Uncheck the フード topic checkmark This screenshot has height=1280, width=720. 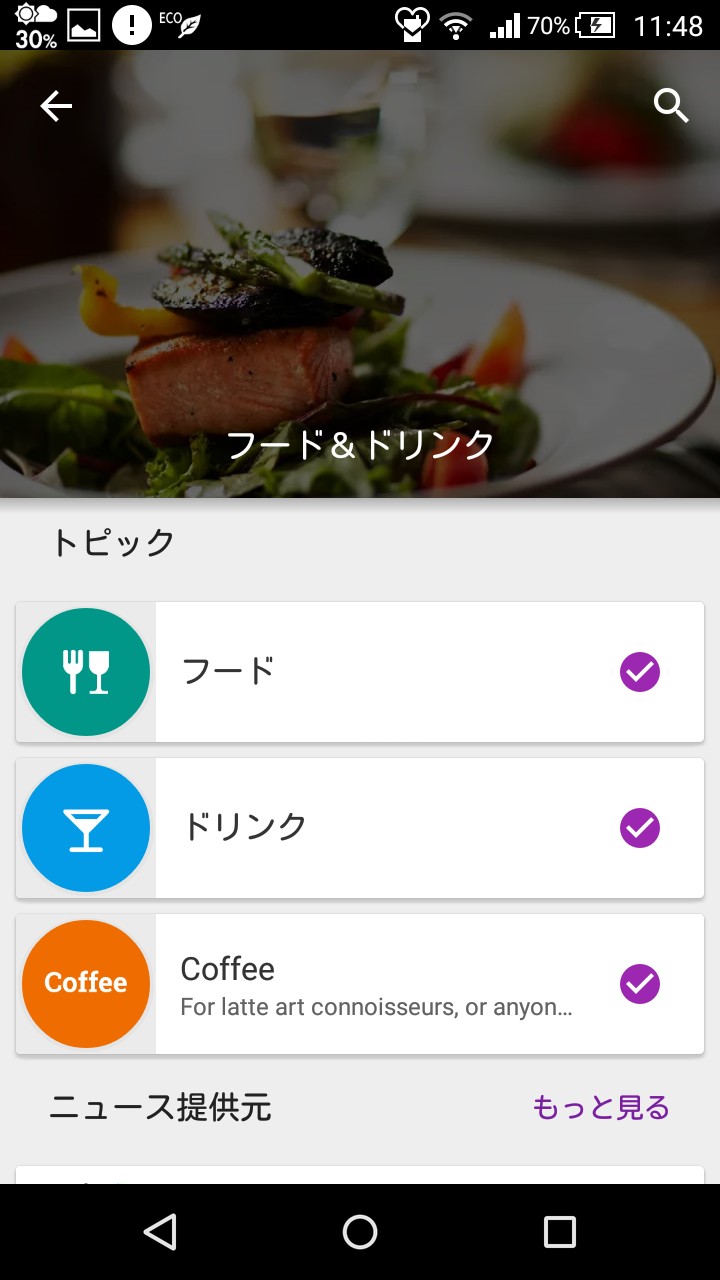point(640,672)
